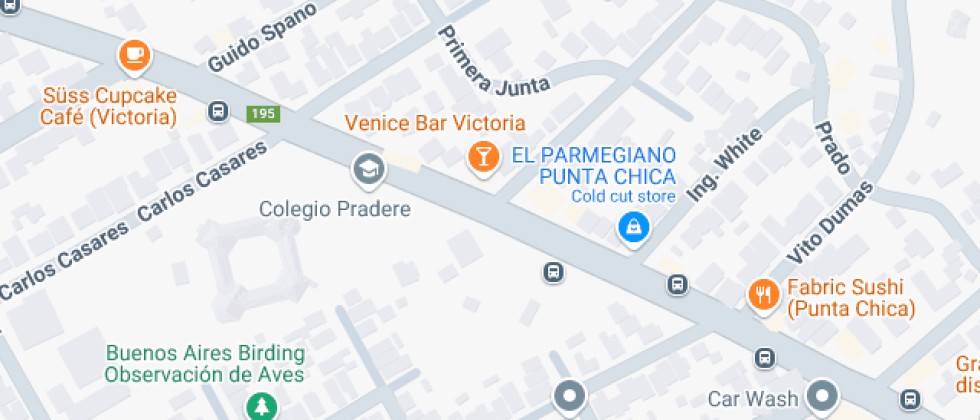Select the Venice Bar Victoria cocktail marker
Screen dimensions: 980x420
click(484, 158)
